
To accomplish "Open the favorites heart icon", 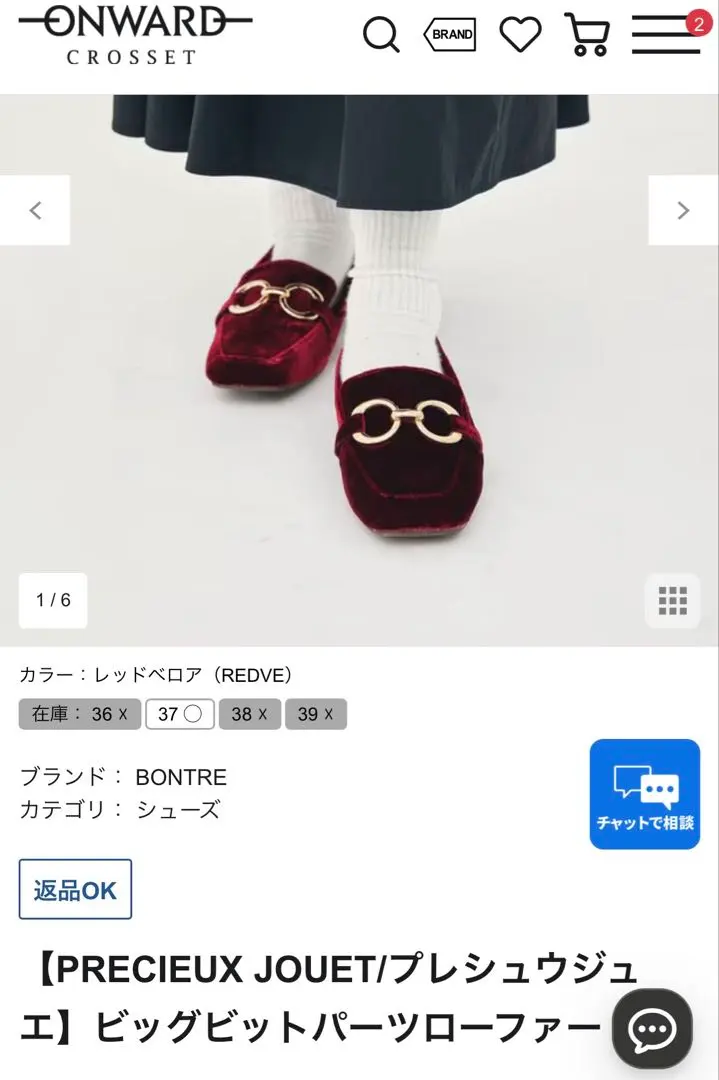I will tap(520, 35).
